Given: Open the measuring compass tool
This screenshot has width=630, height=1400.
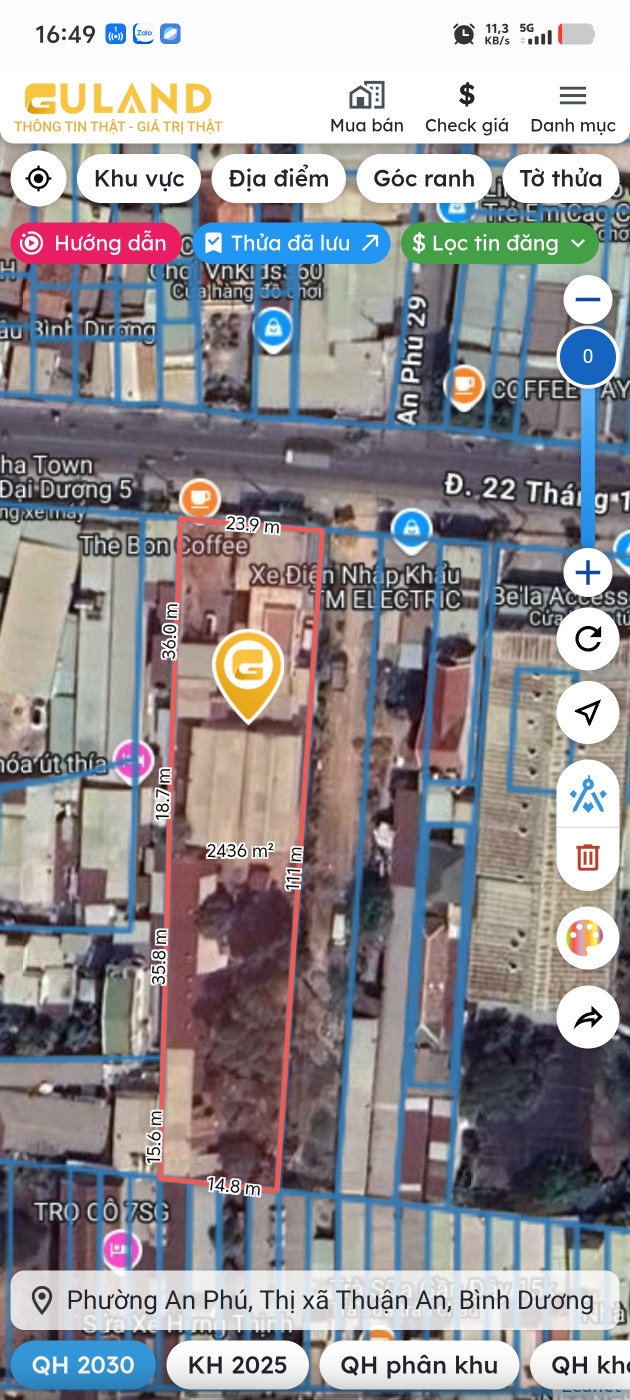Looking at the screenshot, I should (x=587, y=797).
